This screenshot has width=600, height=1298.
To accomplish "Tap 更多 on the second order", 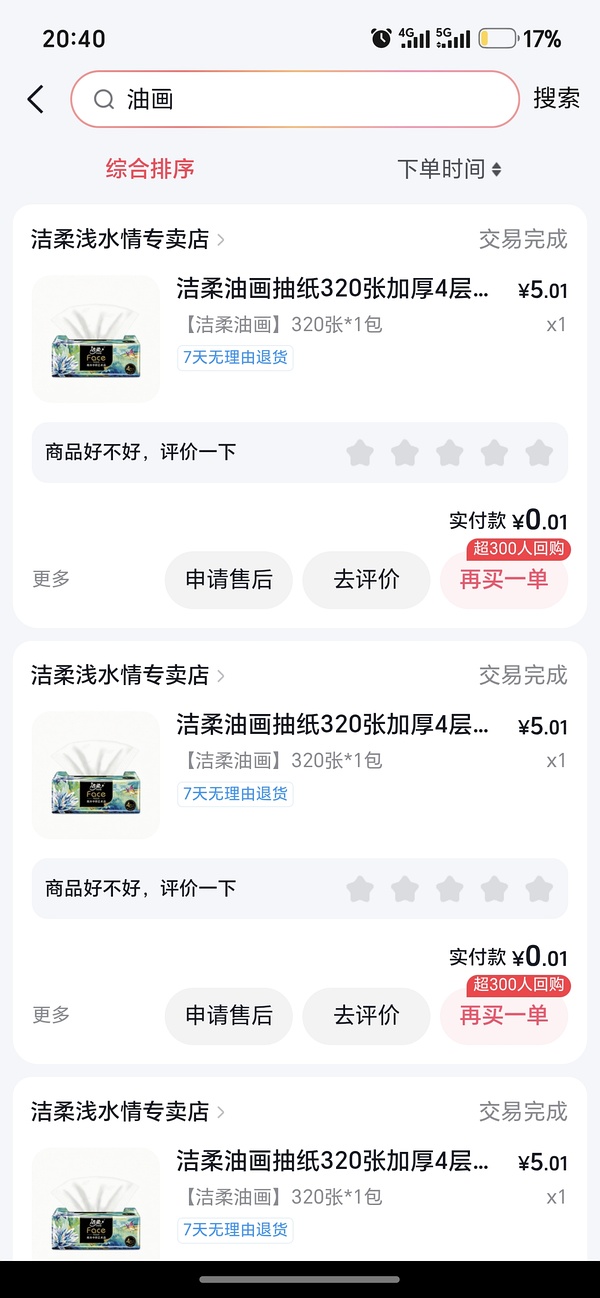I will 51,1015.
